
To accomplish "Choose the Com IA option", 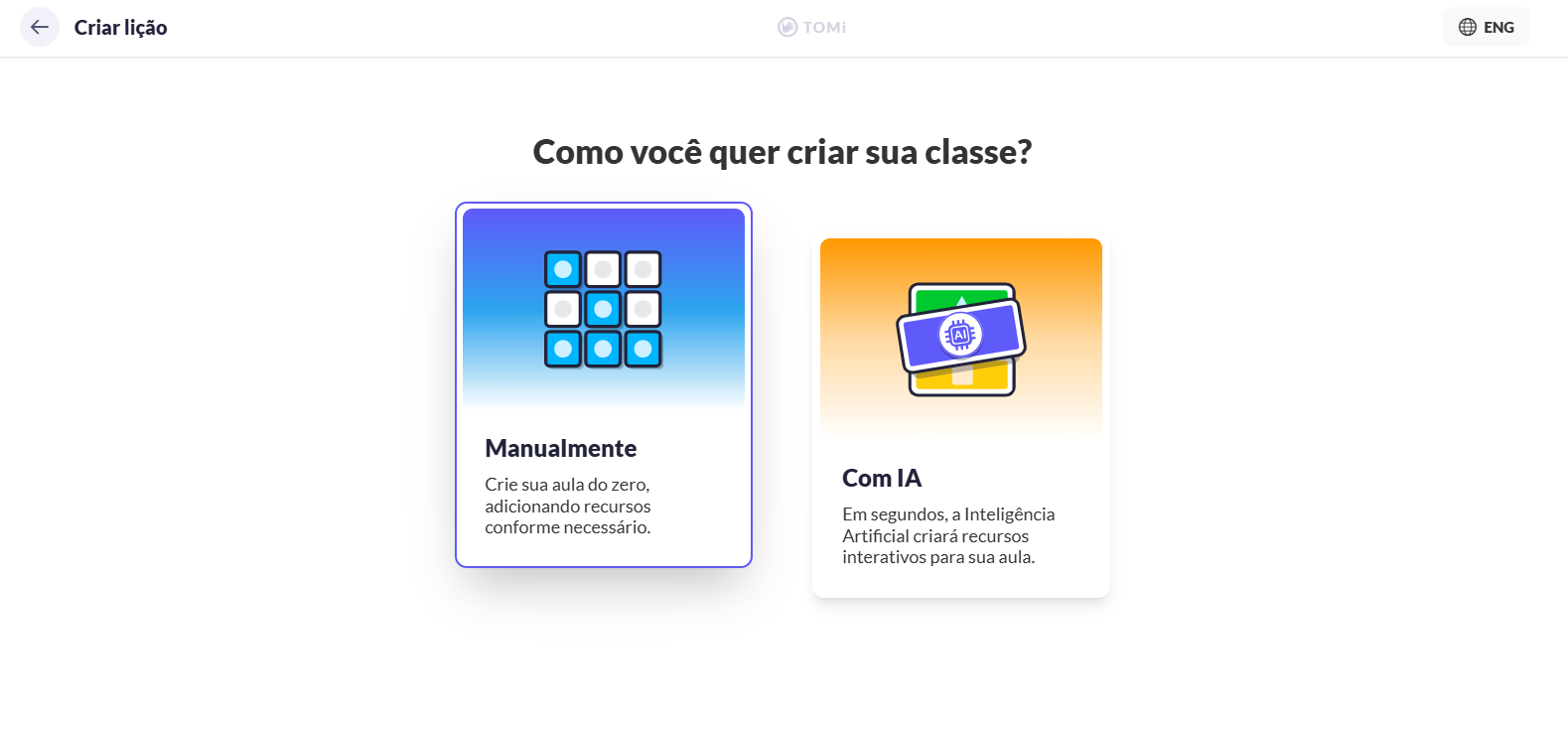I will (960, 417).
